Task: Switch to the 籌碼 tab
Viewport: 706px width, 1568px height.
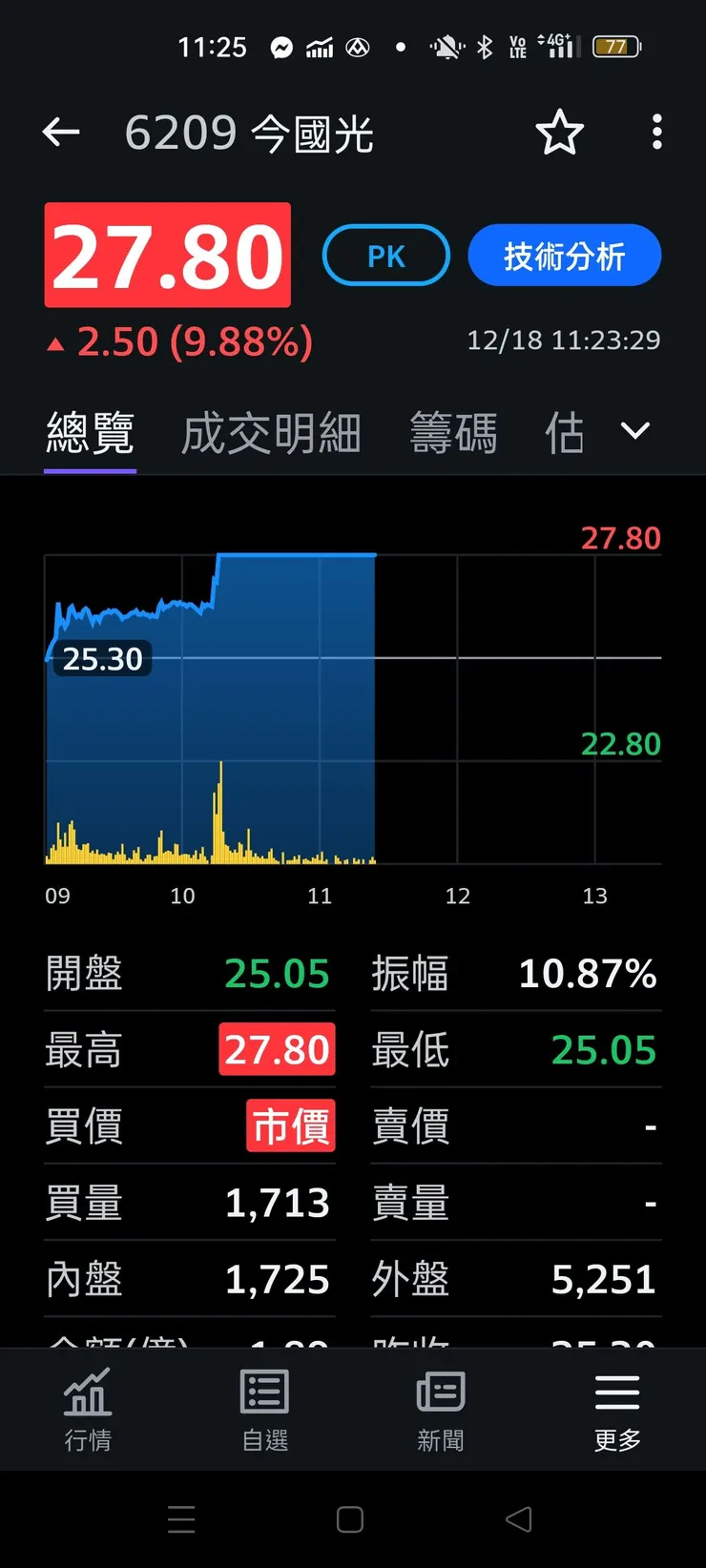Action: (x=453, y=431)
